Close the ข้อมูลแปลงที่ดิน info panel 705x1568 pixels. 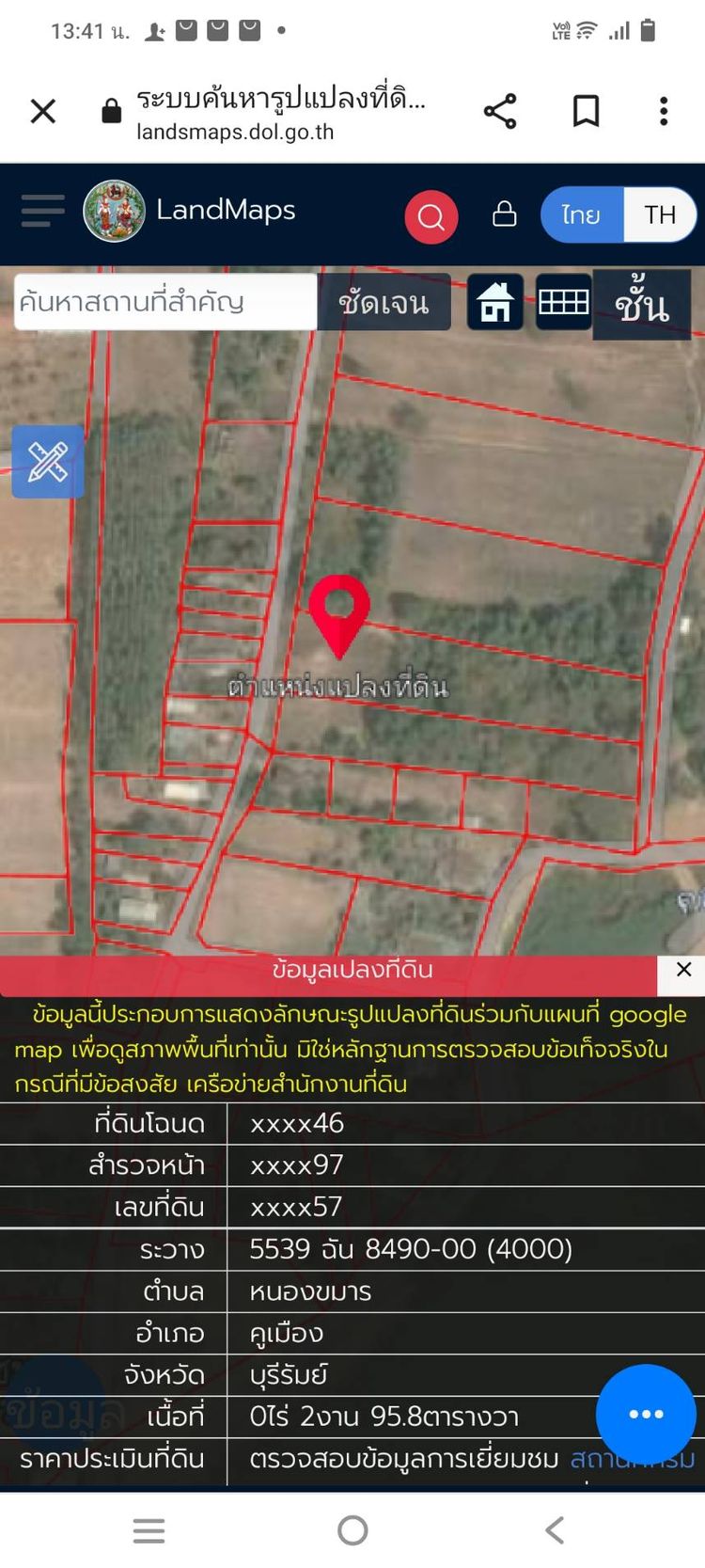[x=683, y=970]
